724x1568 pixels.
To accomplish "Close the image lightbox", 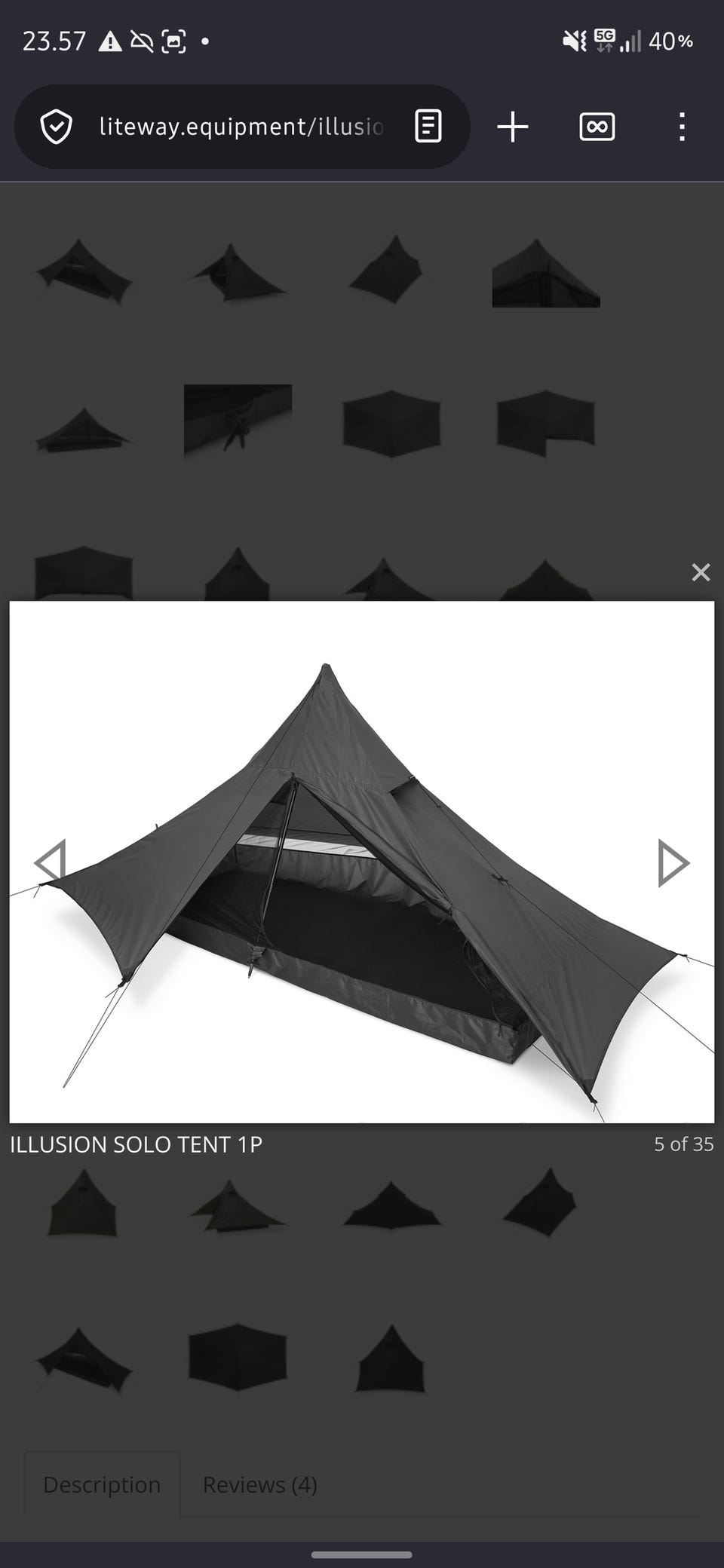I will point(701,572).
